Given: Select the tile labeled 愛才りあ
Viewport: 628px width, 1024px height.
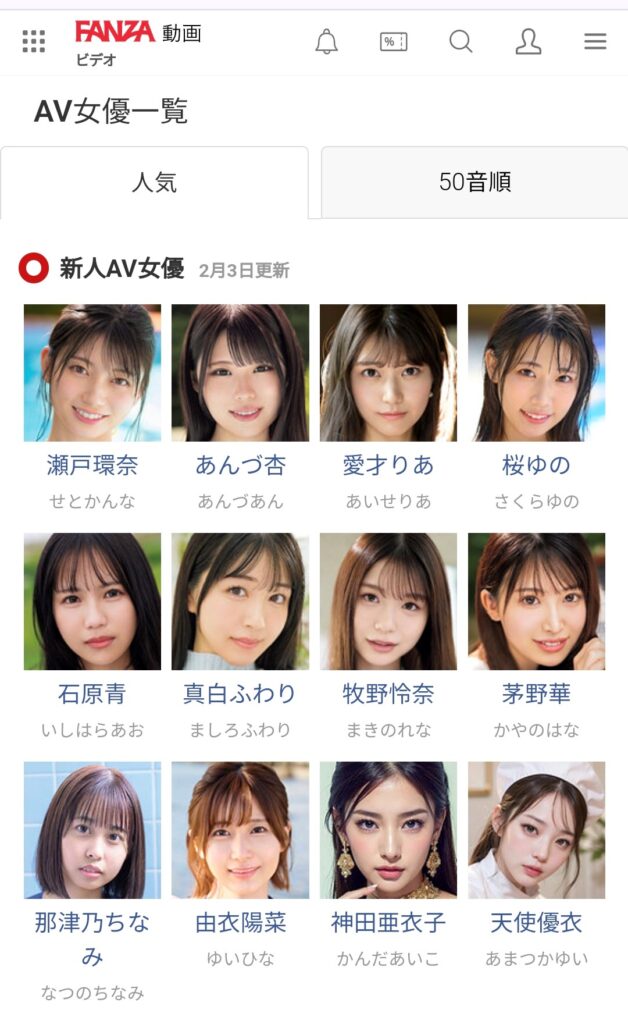Looking at the screenshot, I should [388, 373].
